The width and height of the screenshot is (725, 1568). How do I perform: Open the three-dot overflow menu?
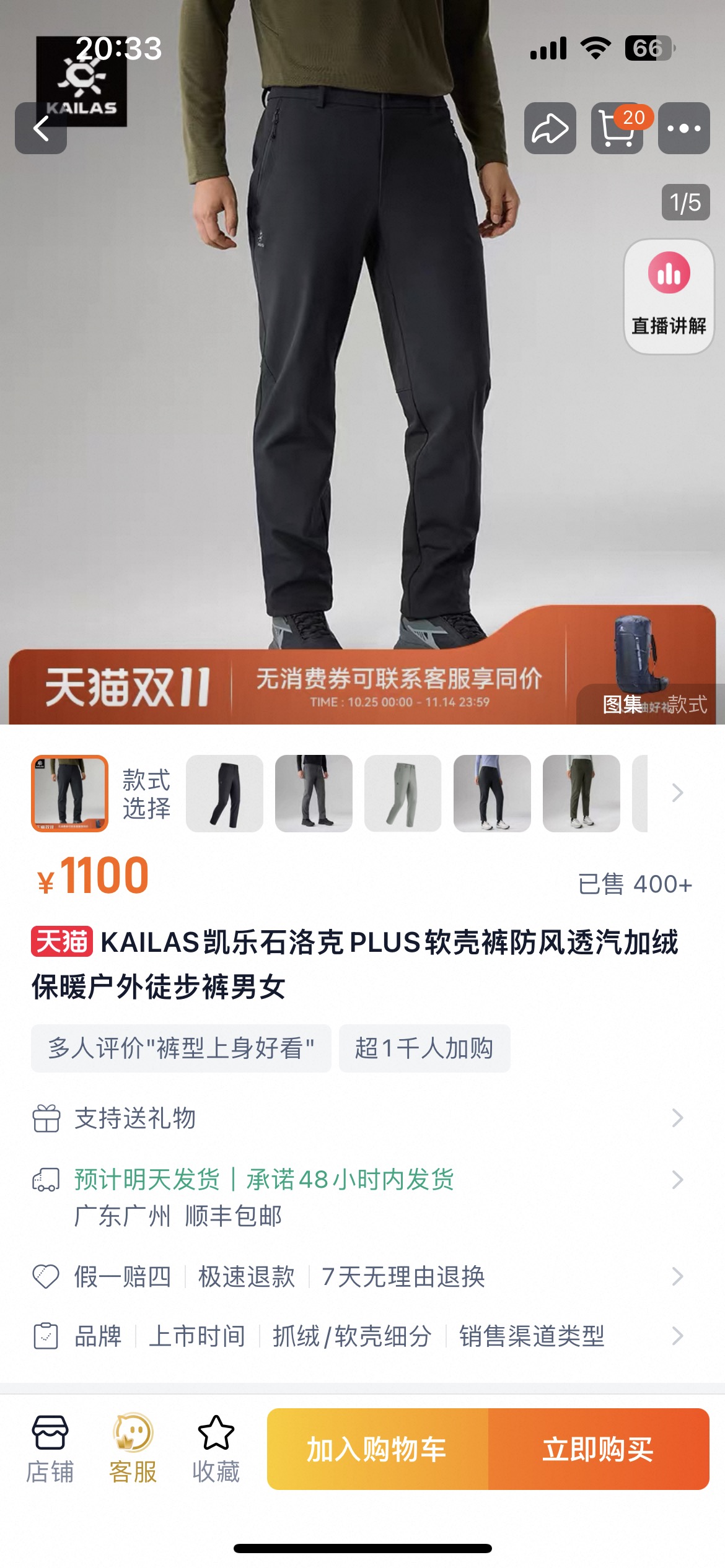tap(684, 128)
